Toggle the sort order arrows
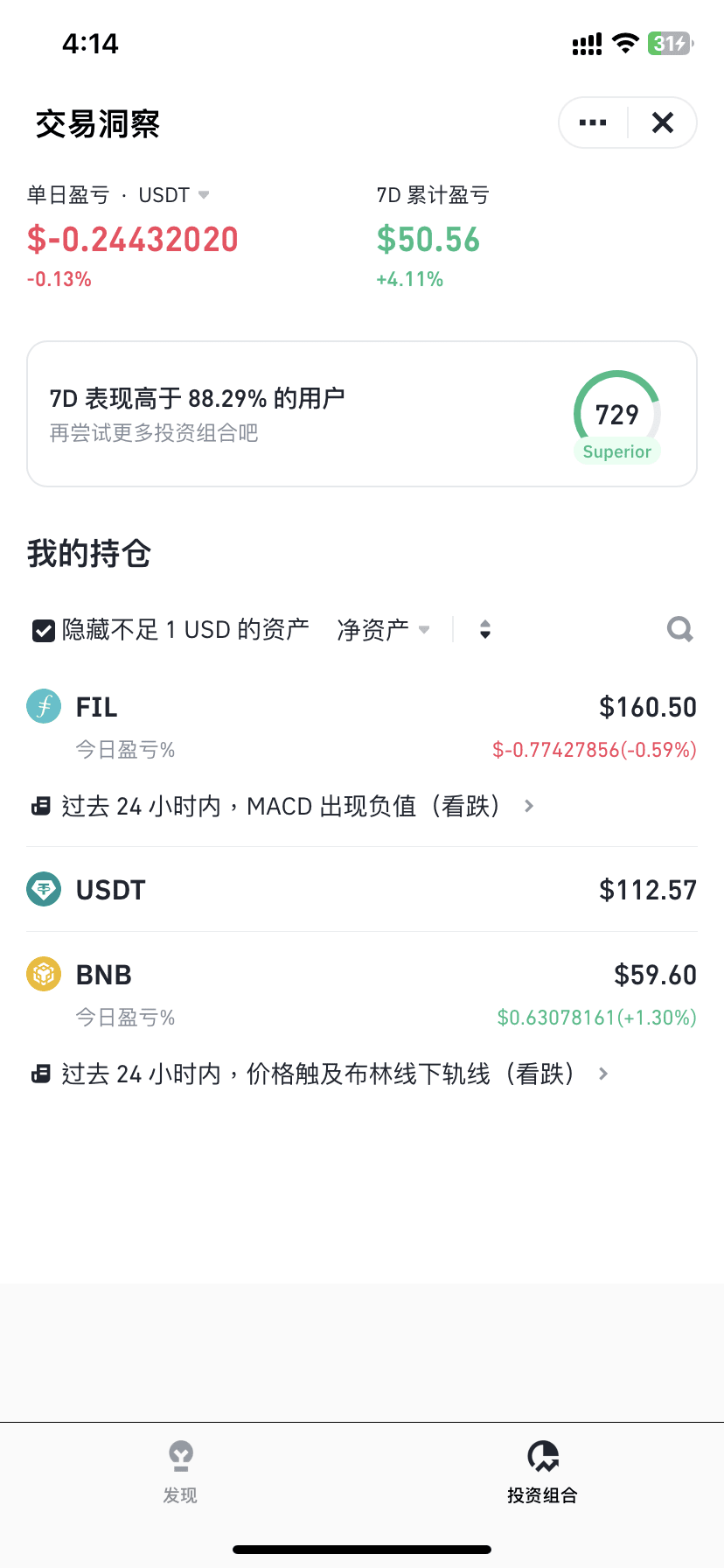 (485, 630)
